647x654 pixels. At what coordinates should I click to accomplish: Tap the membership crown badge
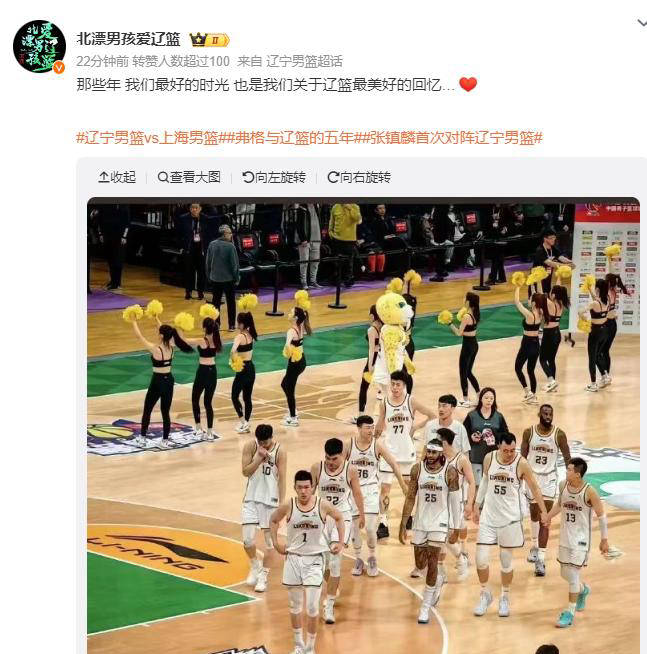(x=209, y=40)
